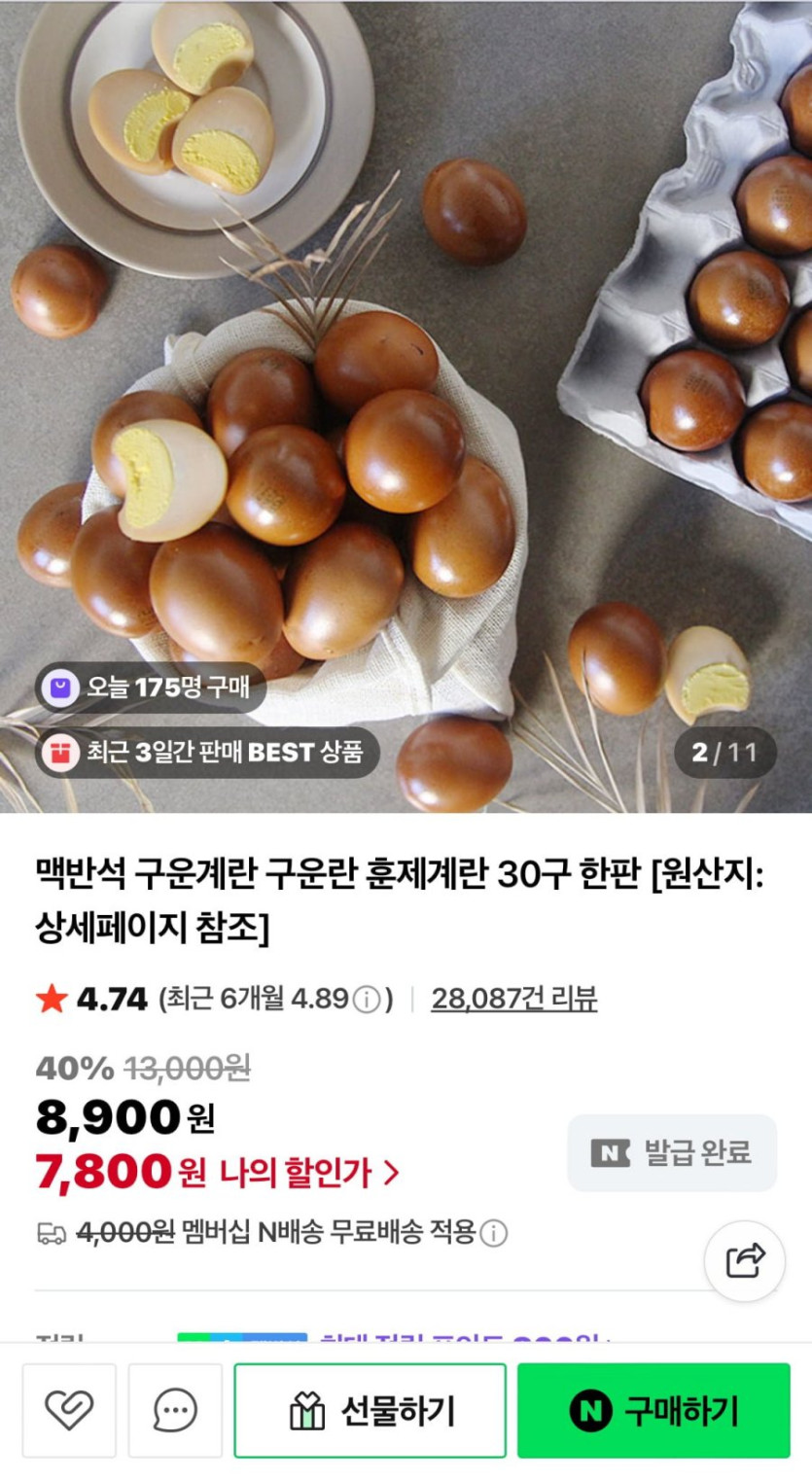The width and height of the screenshot is (812, 1480).
Task: Tap the 발급 완료 coupon button
Action: (671, 1153)
